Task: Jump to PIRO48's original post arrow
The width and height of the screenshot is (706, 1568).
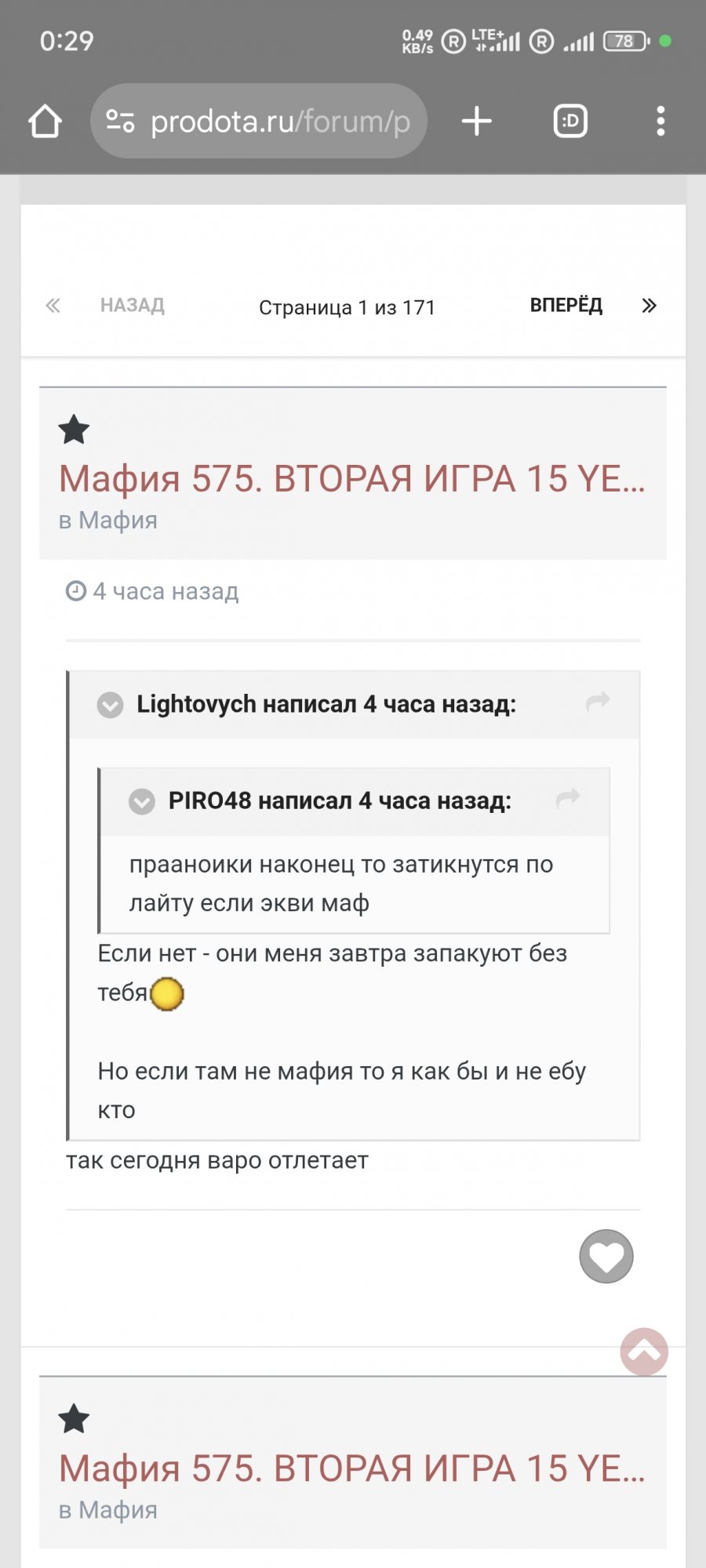Action: pos(568,798)
